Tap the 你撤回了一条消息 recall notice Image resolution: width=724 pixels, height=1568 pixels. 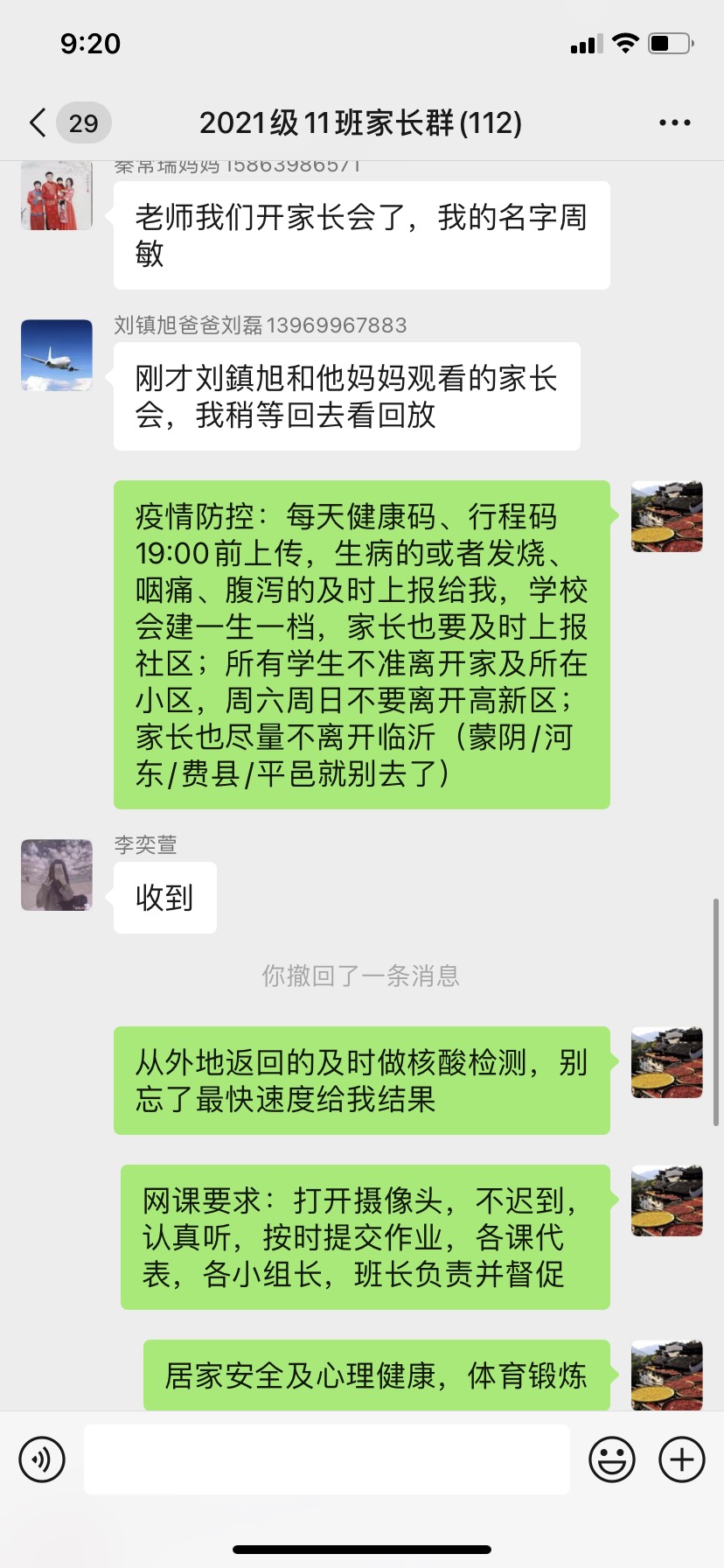pyautogui.click(x=361, y=976)
